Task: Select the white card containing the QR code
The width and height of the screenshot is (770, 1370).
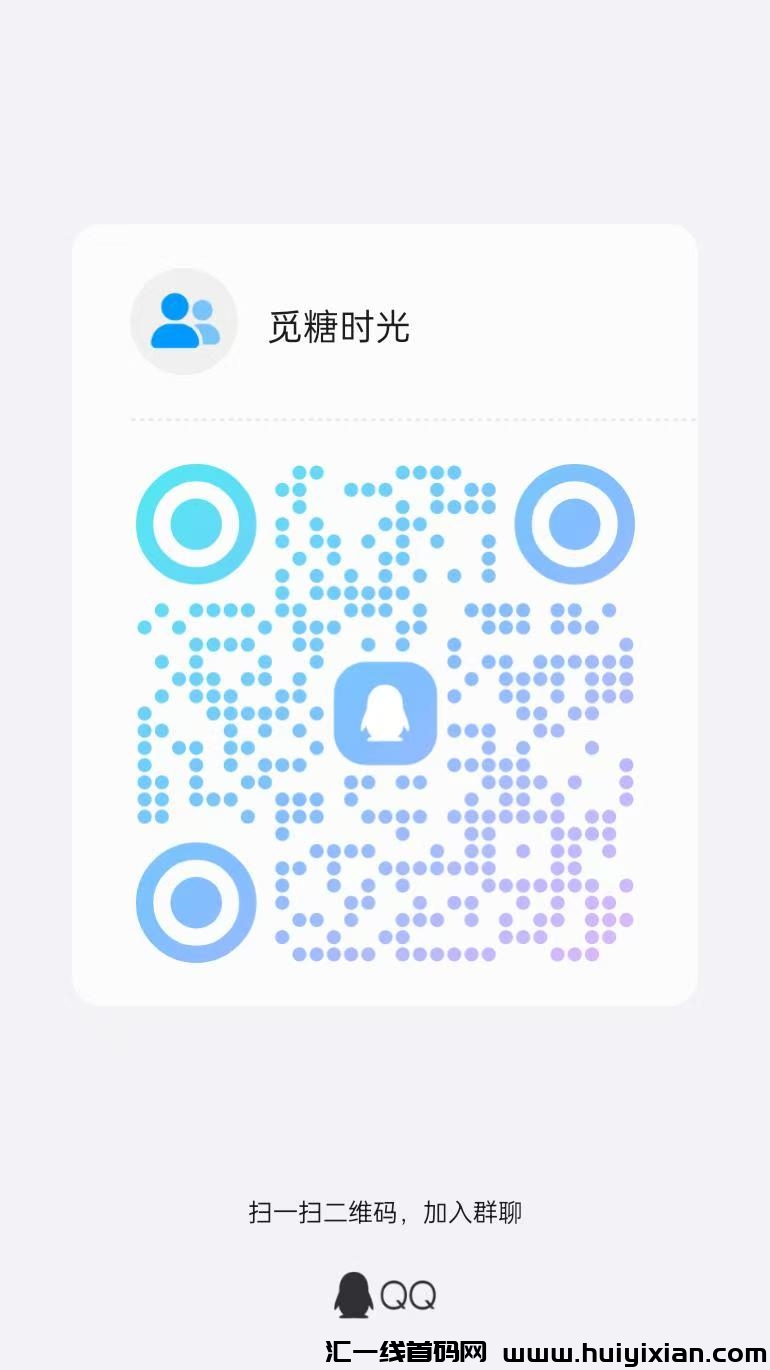Action: tap(385, 615)
